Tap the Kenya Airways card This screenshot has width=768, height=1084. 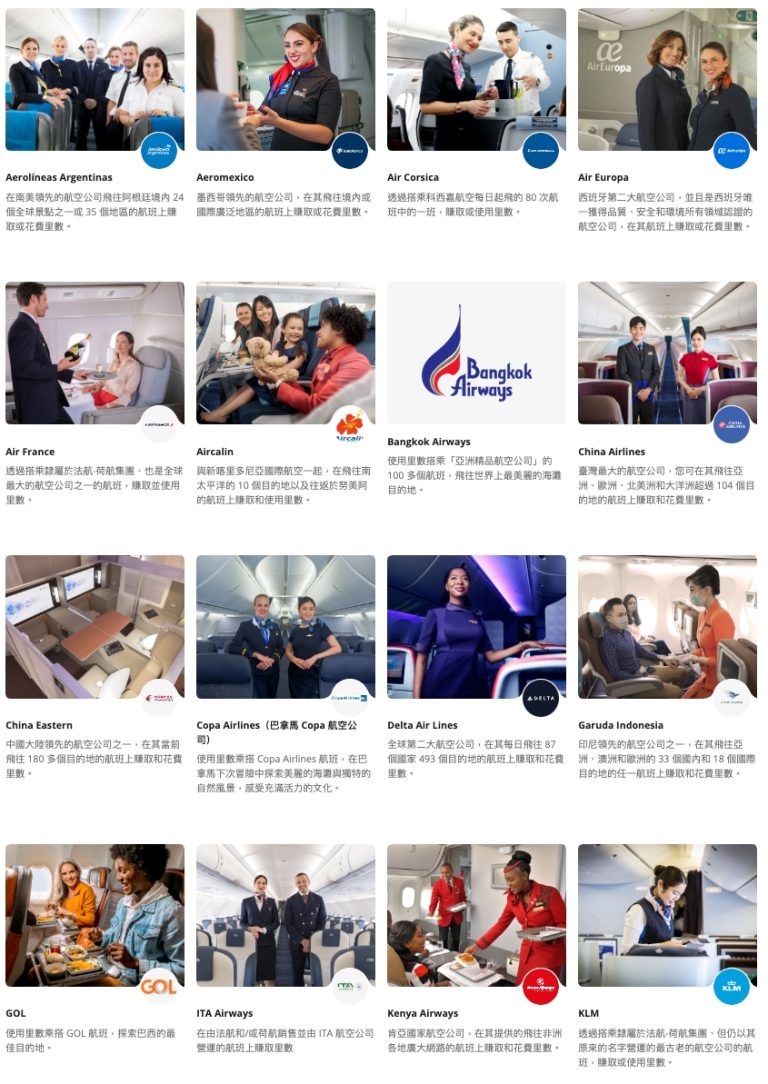(x=476, y=915)
